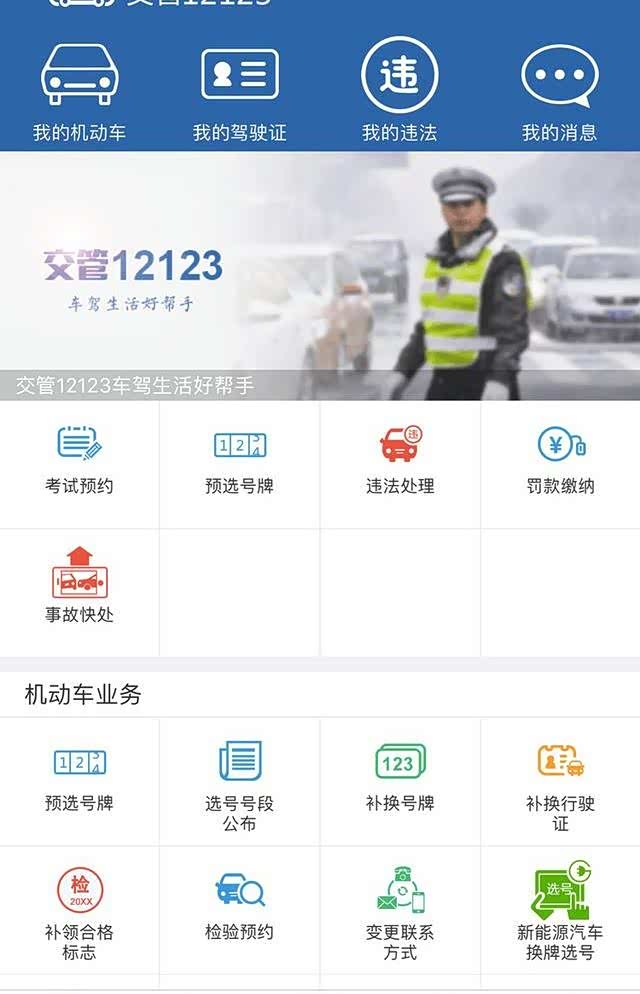
Task: Open 我的消息 messages
Action: tap(560, 90)
